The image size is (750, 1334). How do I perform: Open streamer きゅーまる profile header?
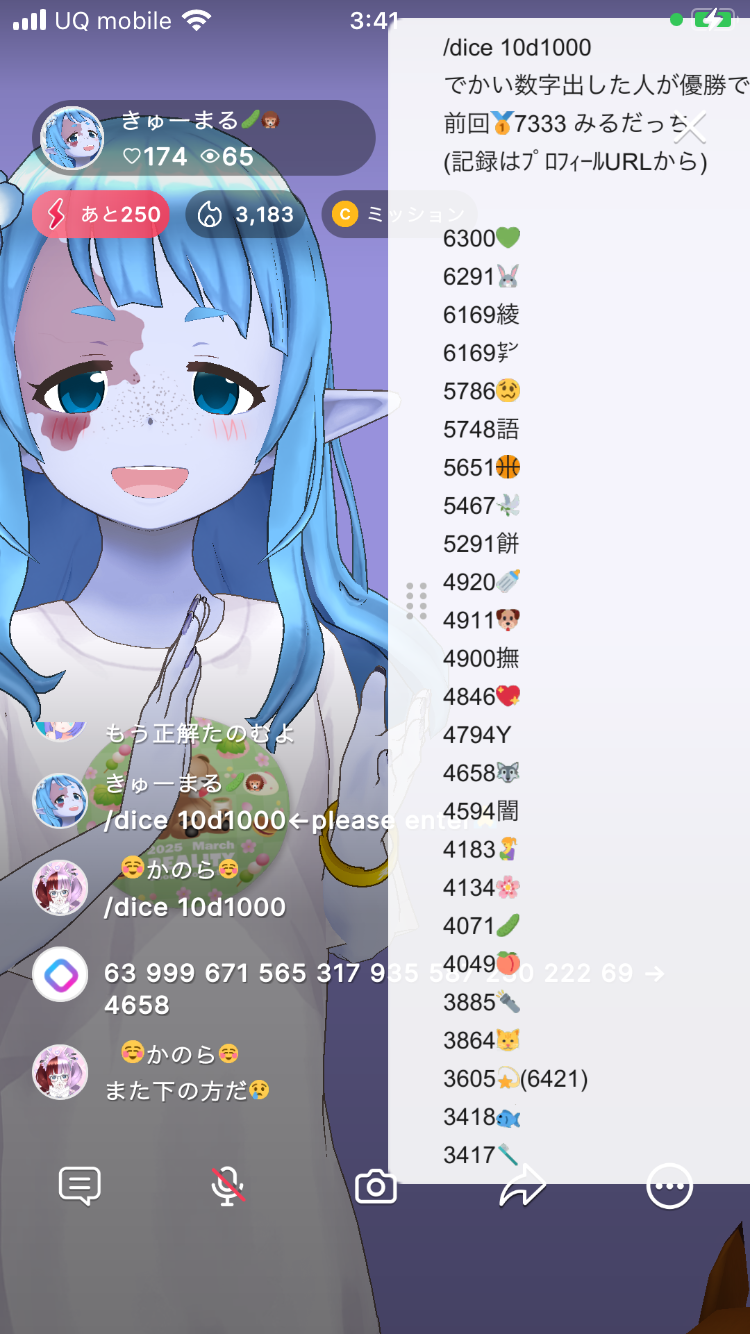[x=200, y=138]
